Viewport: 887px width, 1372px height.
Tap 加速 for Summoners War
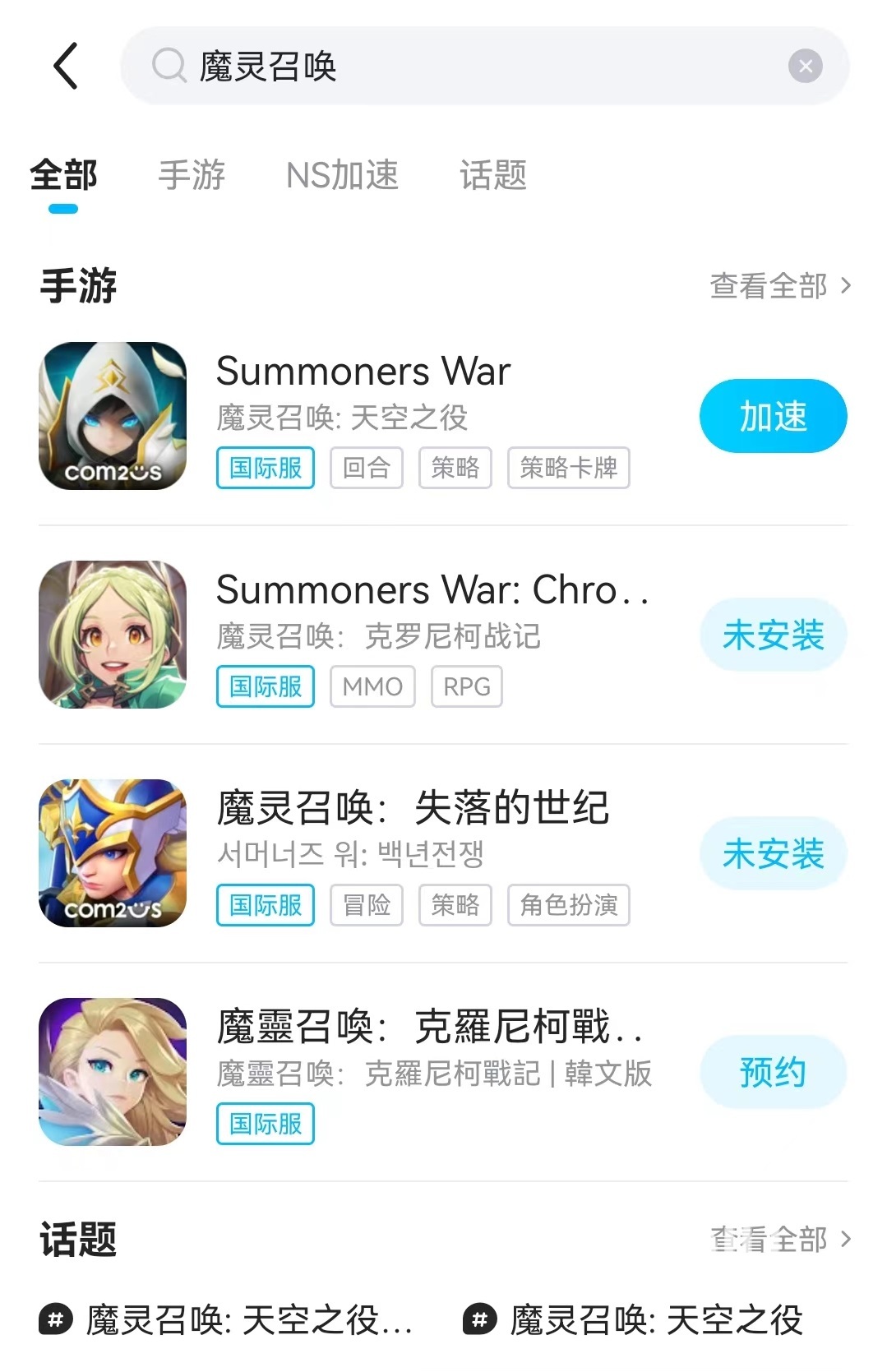pos(773,416)
